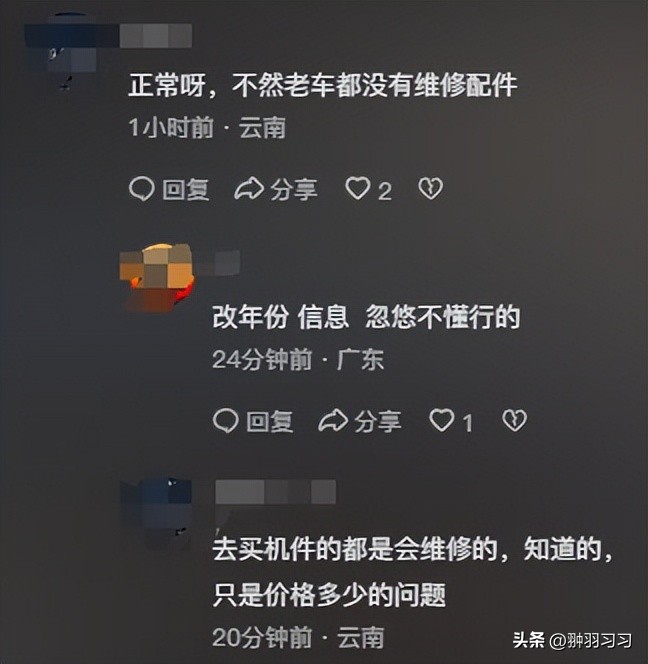Dislike the 老车维修配件 comment
Viewport: 648px width, 664px height.
point(430,189)
